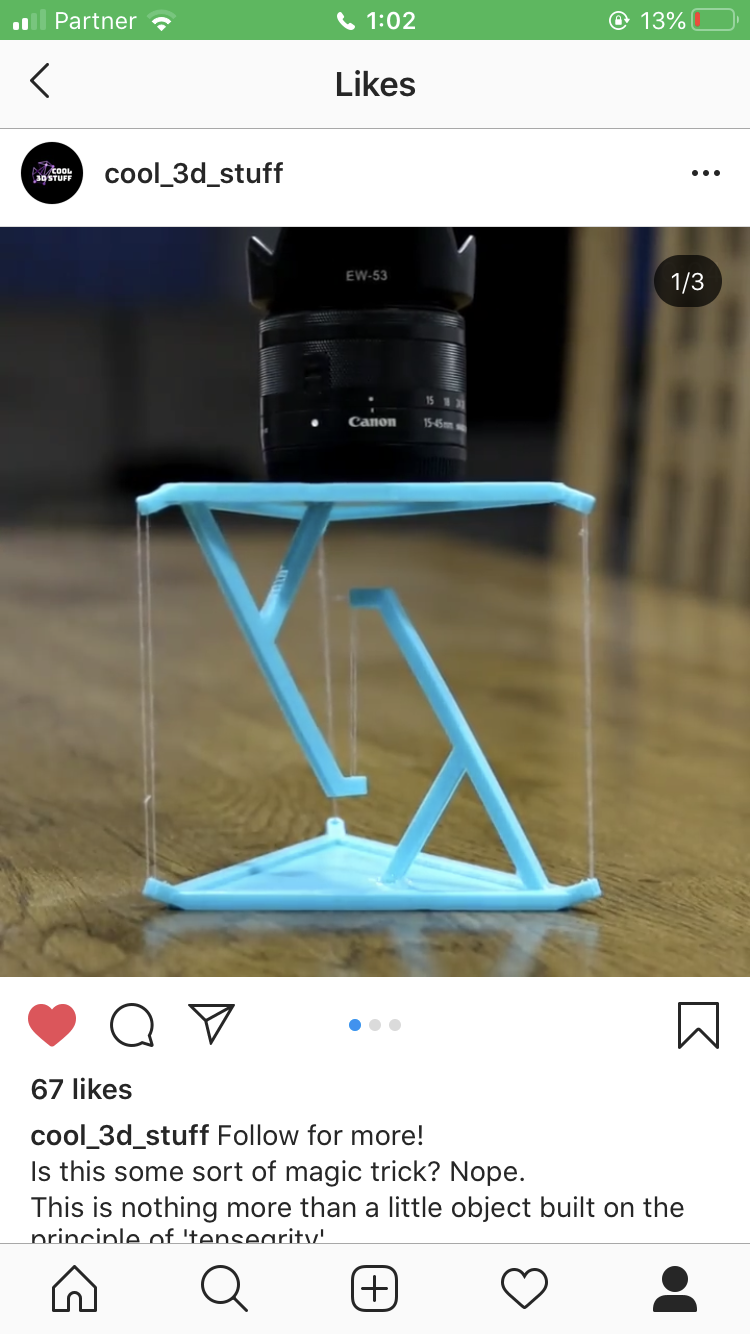Image resolution: width=750 pixels, height=1334 pixels.
Task: Open the post's three-dot options menu
Action: point(705,174)
